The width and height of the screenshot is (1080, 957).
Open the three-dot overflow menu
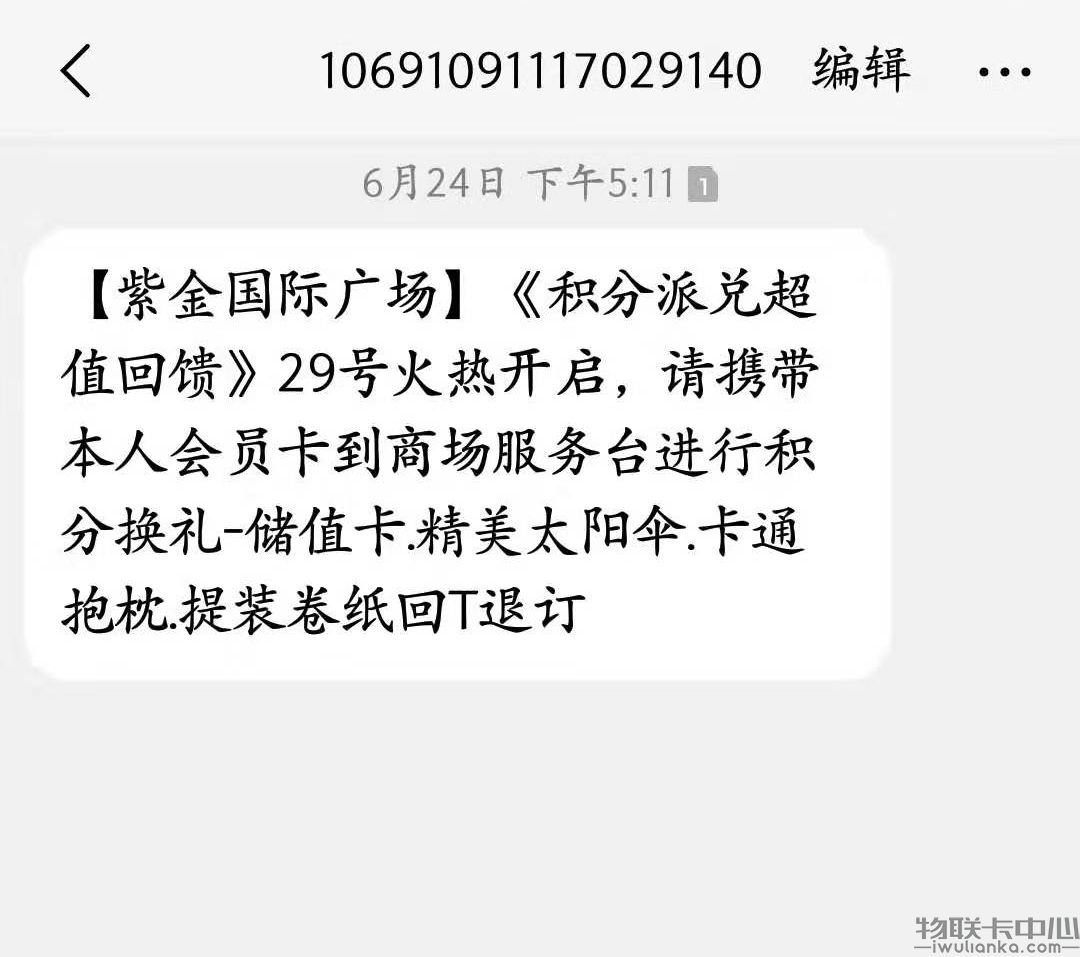1004,72
